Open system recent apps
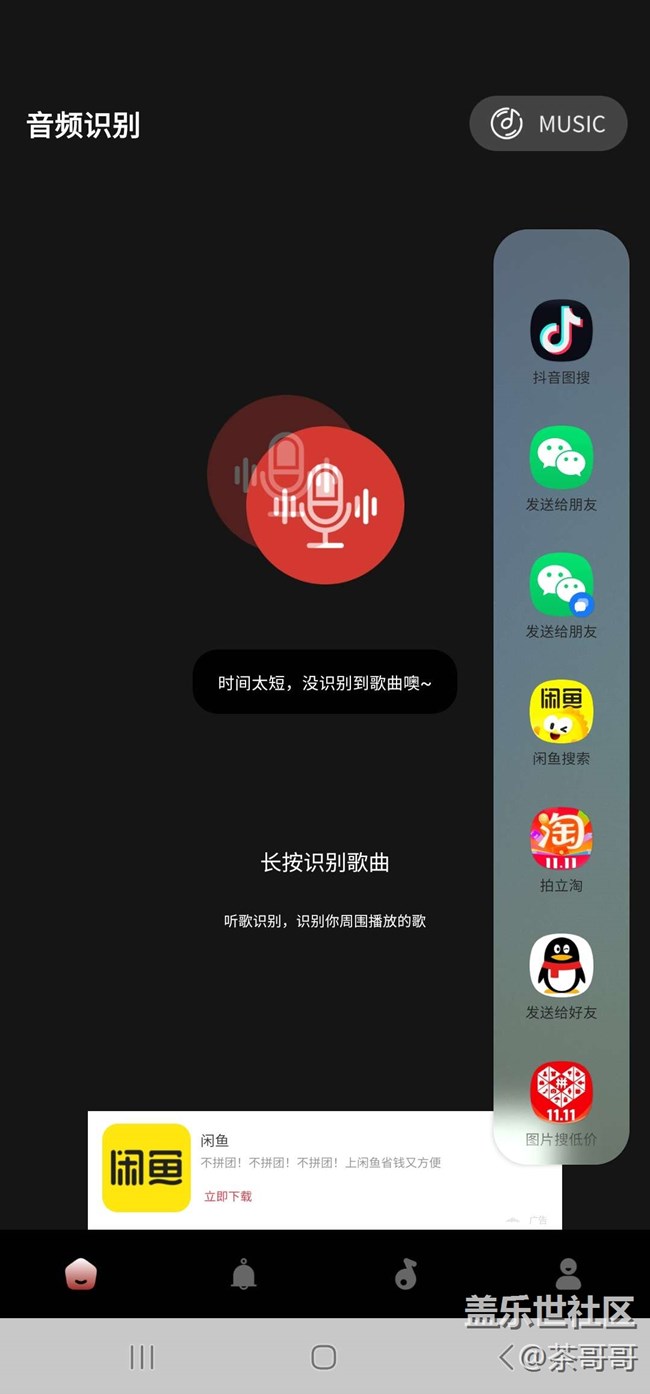650x1394 pixels. pos(142,1357)
